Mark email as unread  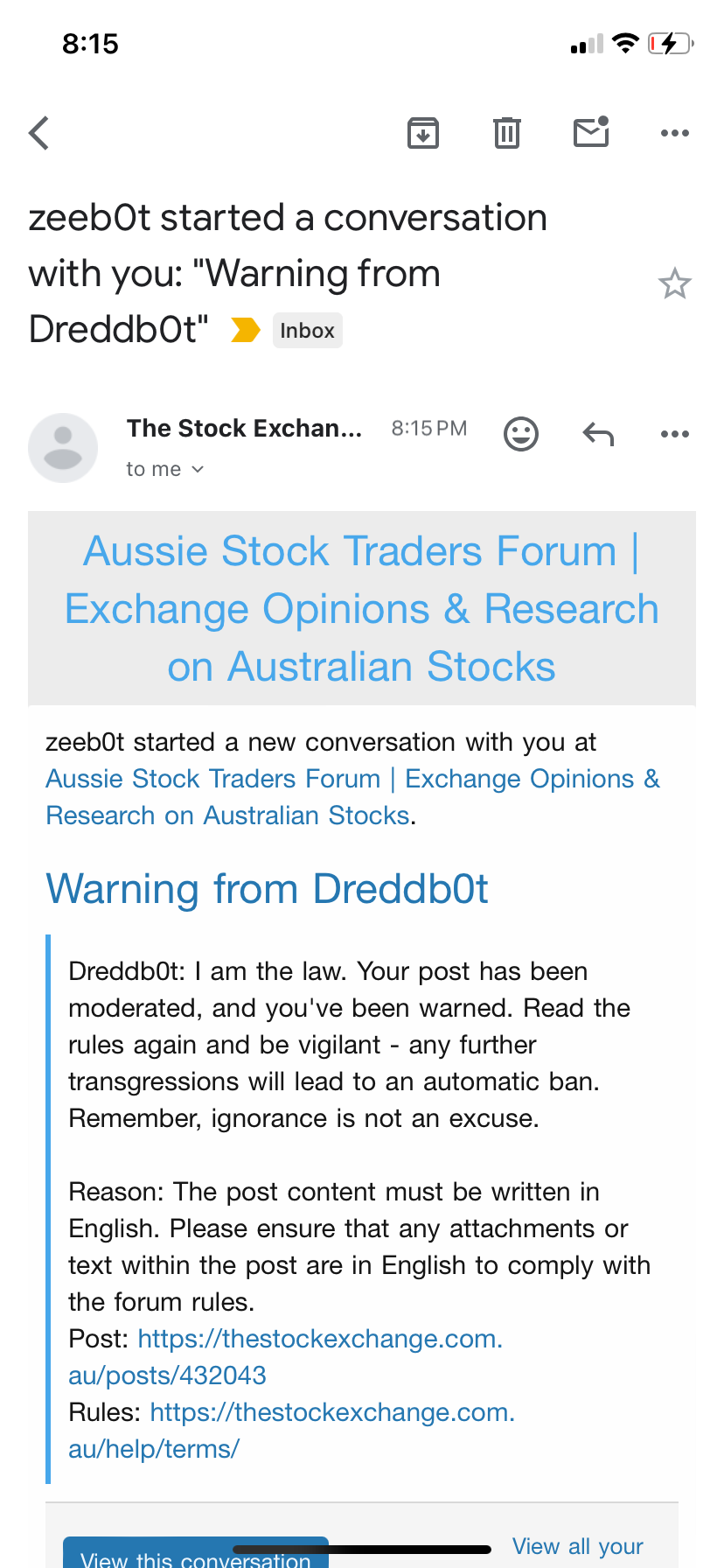(x=591, y=133)
